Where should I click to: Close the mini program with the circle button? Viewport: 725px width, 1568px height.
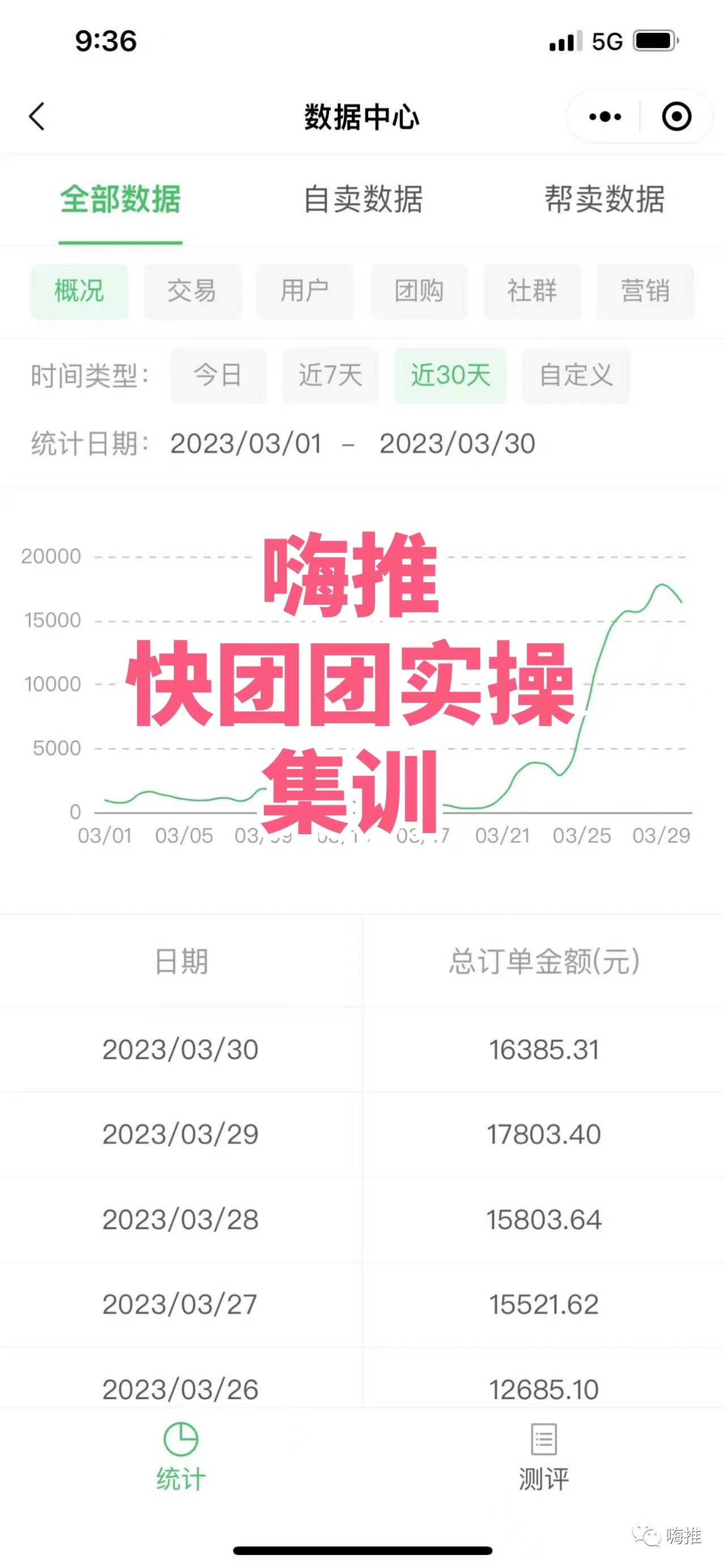[676, 116]
